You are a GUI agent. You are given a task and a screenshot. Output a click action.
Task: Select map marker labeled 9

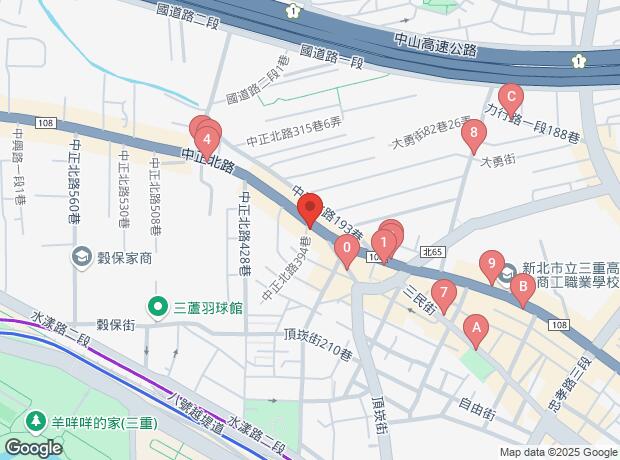tap(490, 264)
